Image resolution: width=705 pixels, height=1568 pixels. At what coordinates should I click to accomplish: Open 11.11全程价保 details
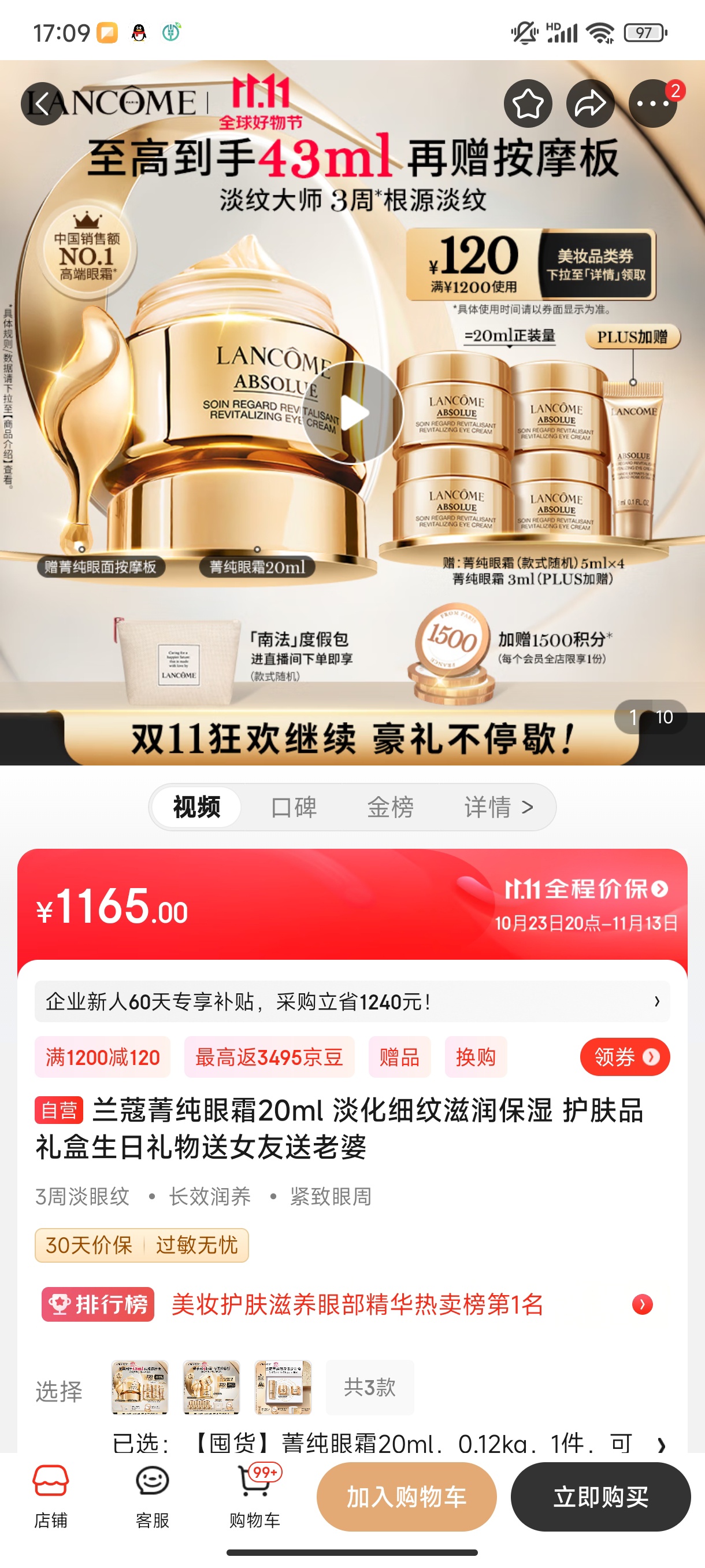[x=587, y=889]
